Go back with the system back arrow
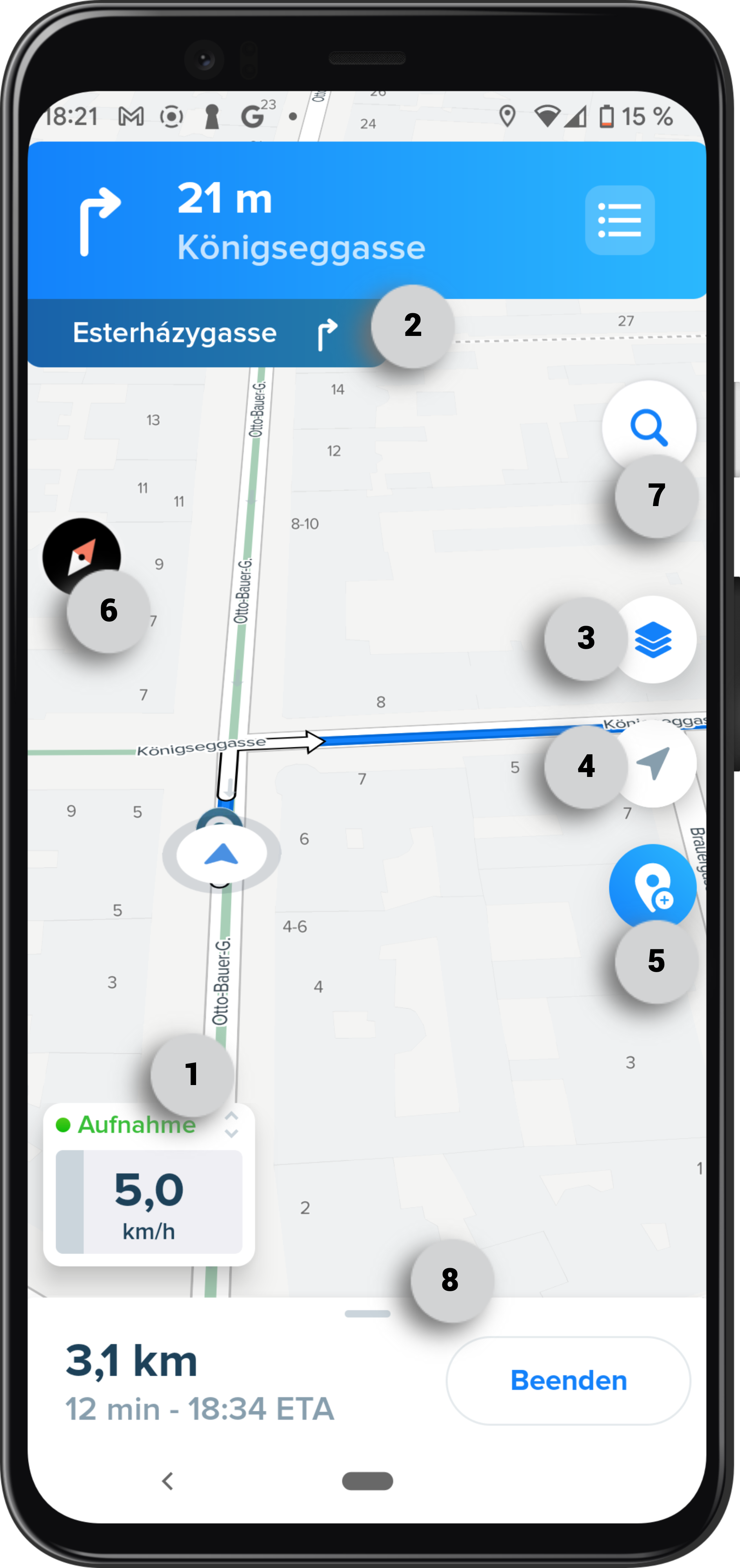This screenshot has width=740, height=1568. (x=167, y=1481)
